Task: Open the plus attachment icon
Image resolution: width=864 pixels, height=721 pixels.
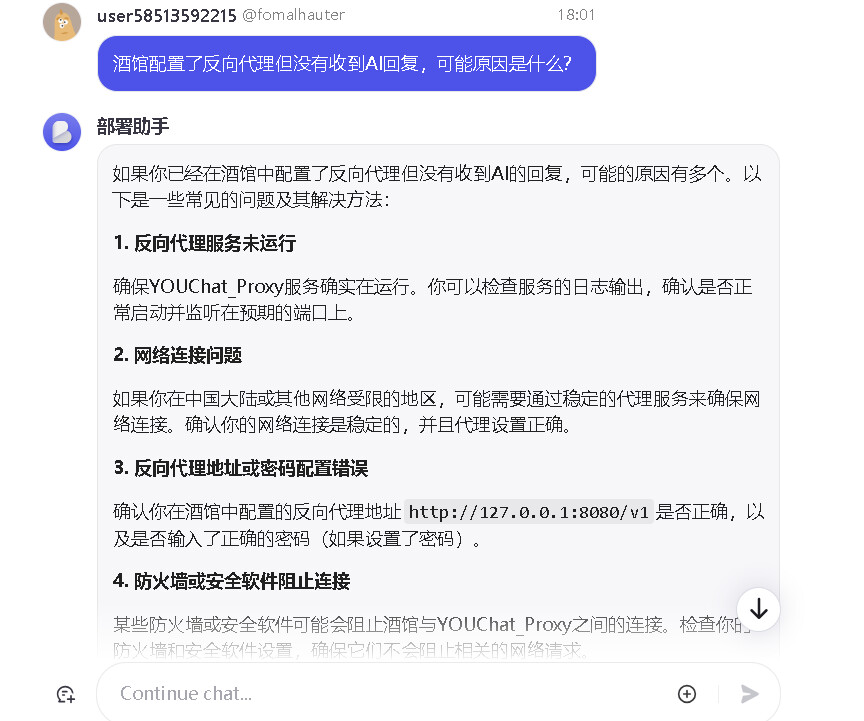Action: pyautogui.click(x=687, y=693)
